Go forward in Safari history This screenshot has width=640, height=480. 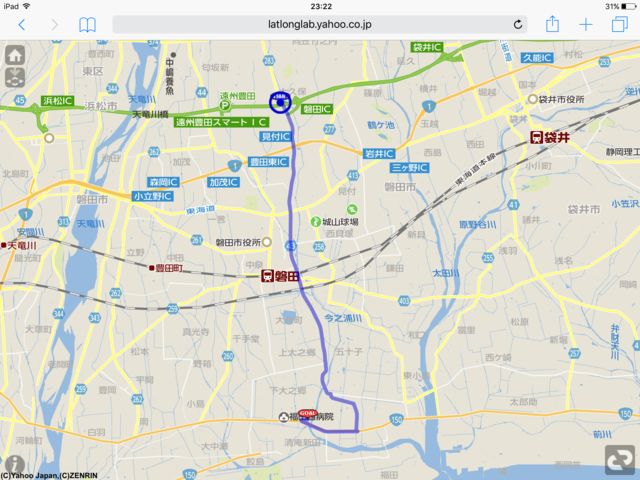54,25
